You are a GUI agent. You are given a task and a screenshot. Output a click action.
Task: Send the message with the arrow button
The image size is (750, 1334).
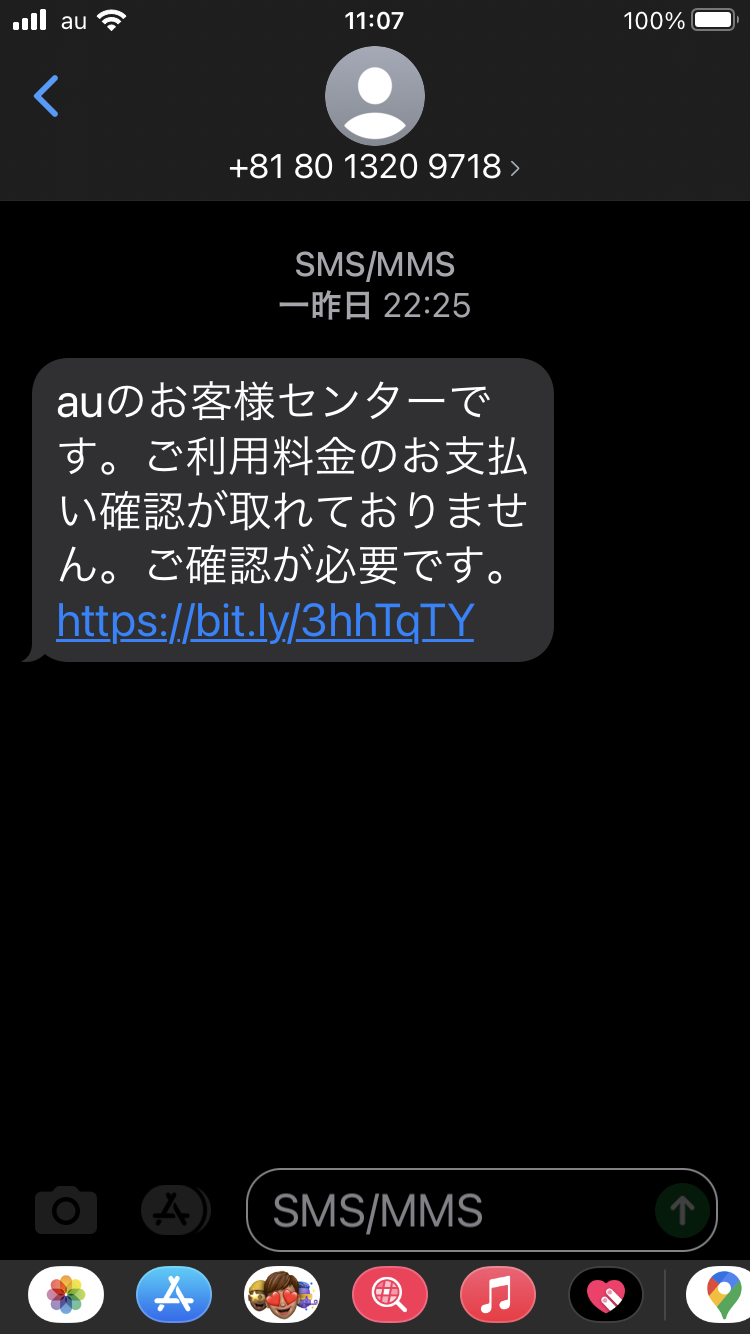(682, 1211)
